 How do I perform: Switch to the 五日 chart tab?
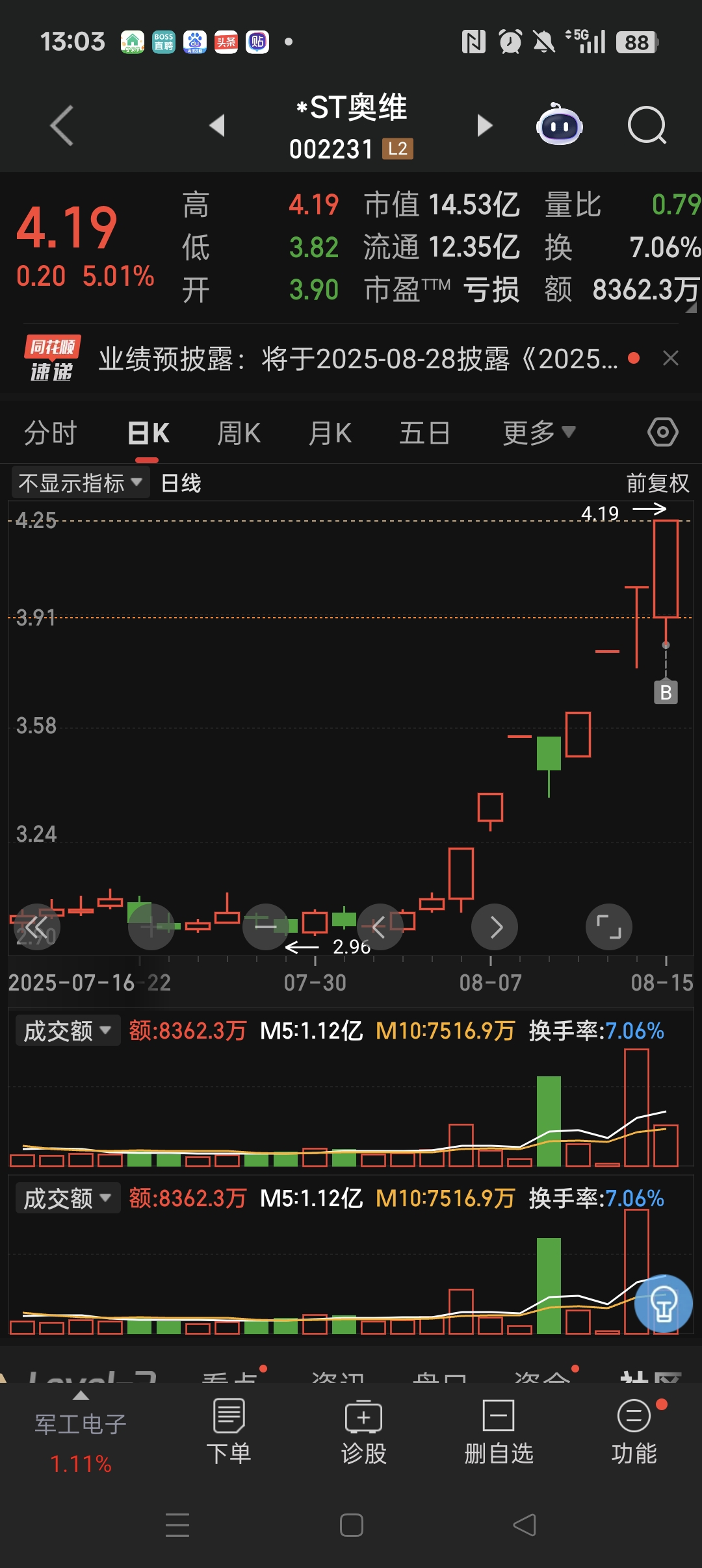point(424,433)
